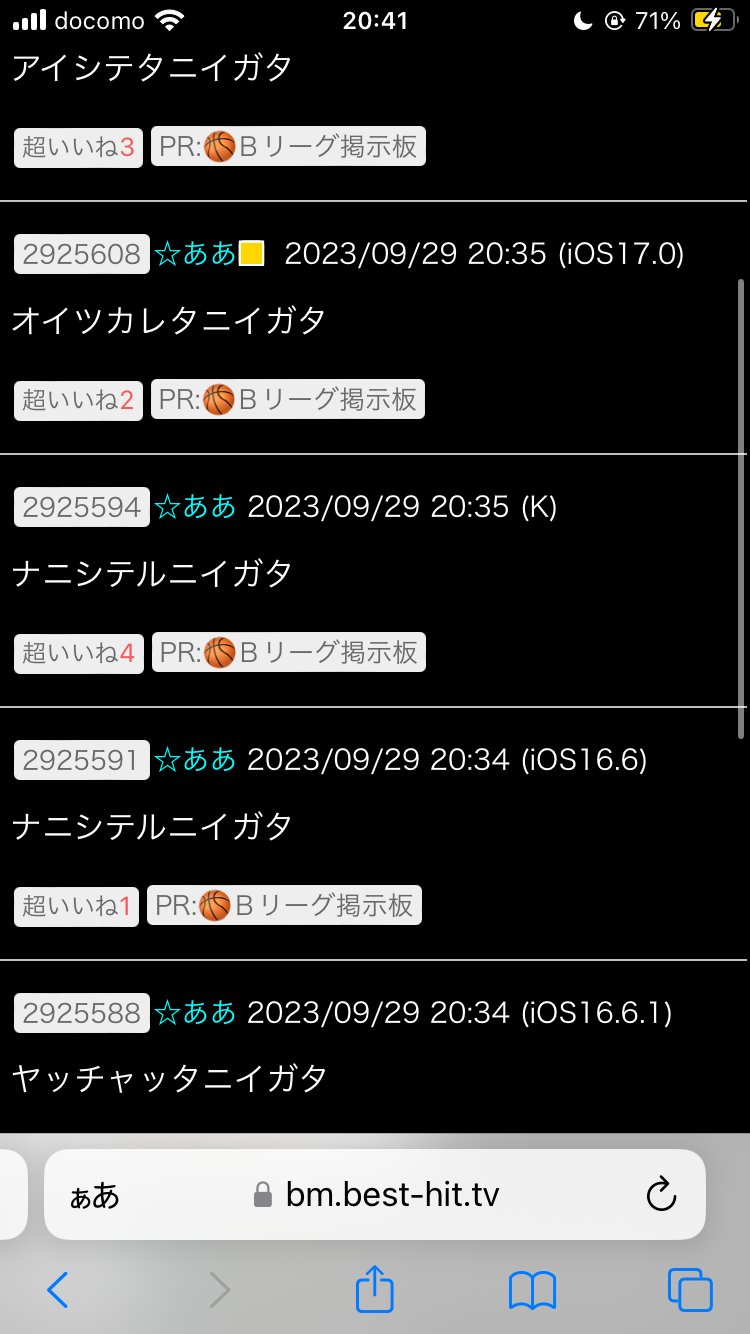Viewport: 750px width, 1334px height.
Task: Tap post number 2925591 button
Action: click(x=82, y=760)
